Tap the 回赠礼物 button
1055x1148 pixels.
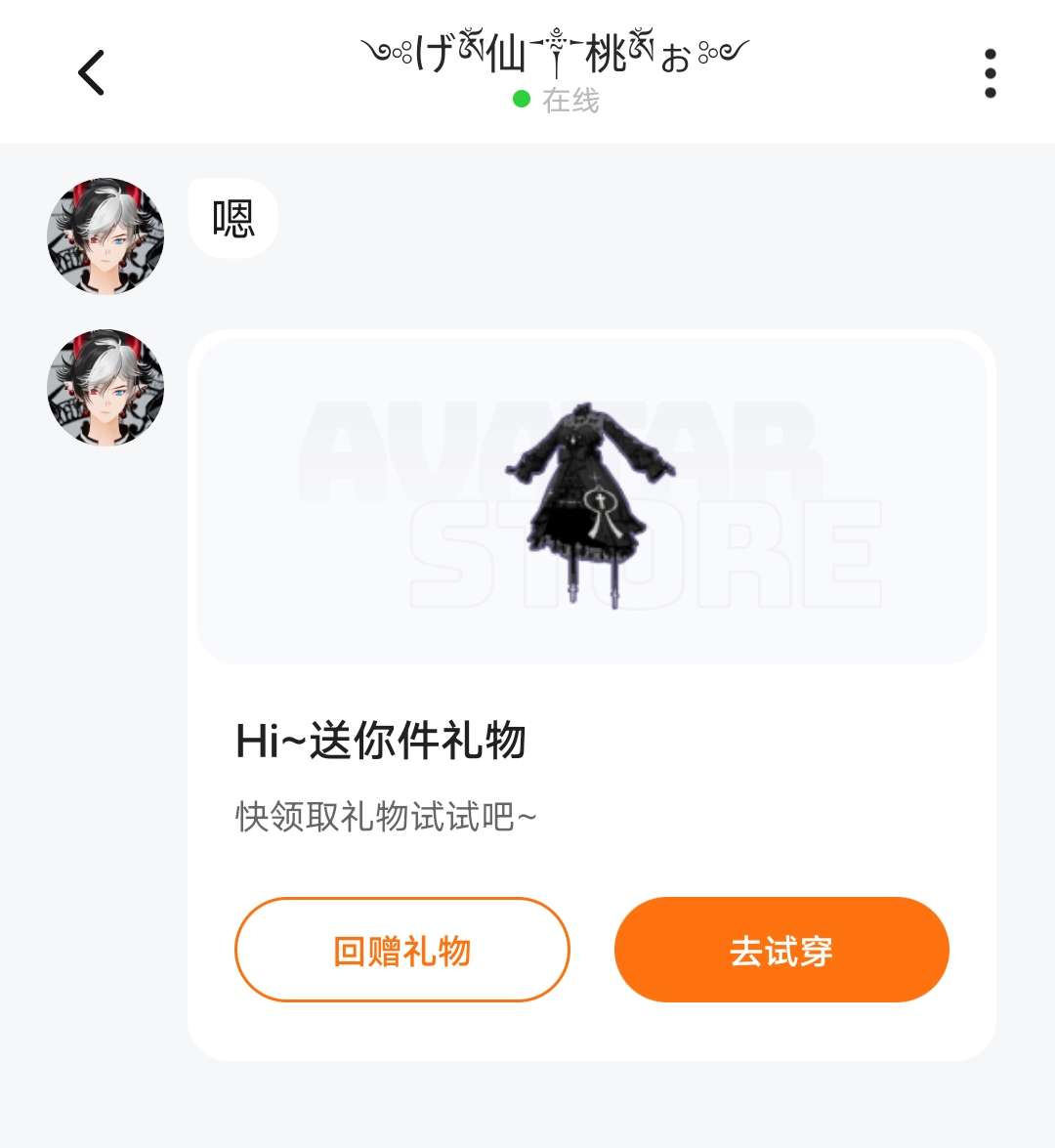(401, 950)
